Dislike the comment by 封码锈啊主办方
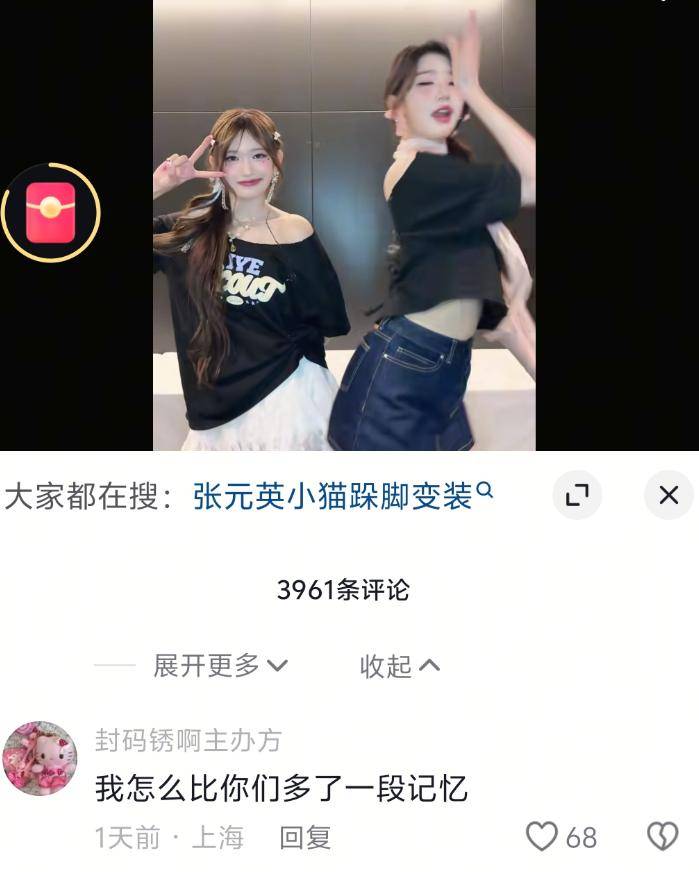The image size is (699, 872). 662,836
